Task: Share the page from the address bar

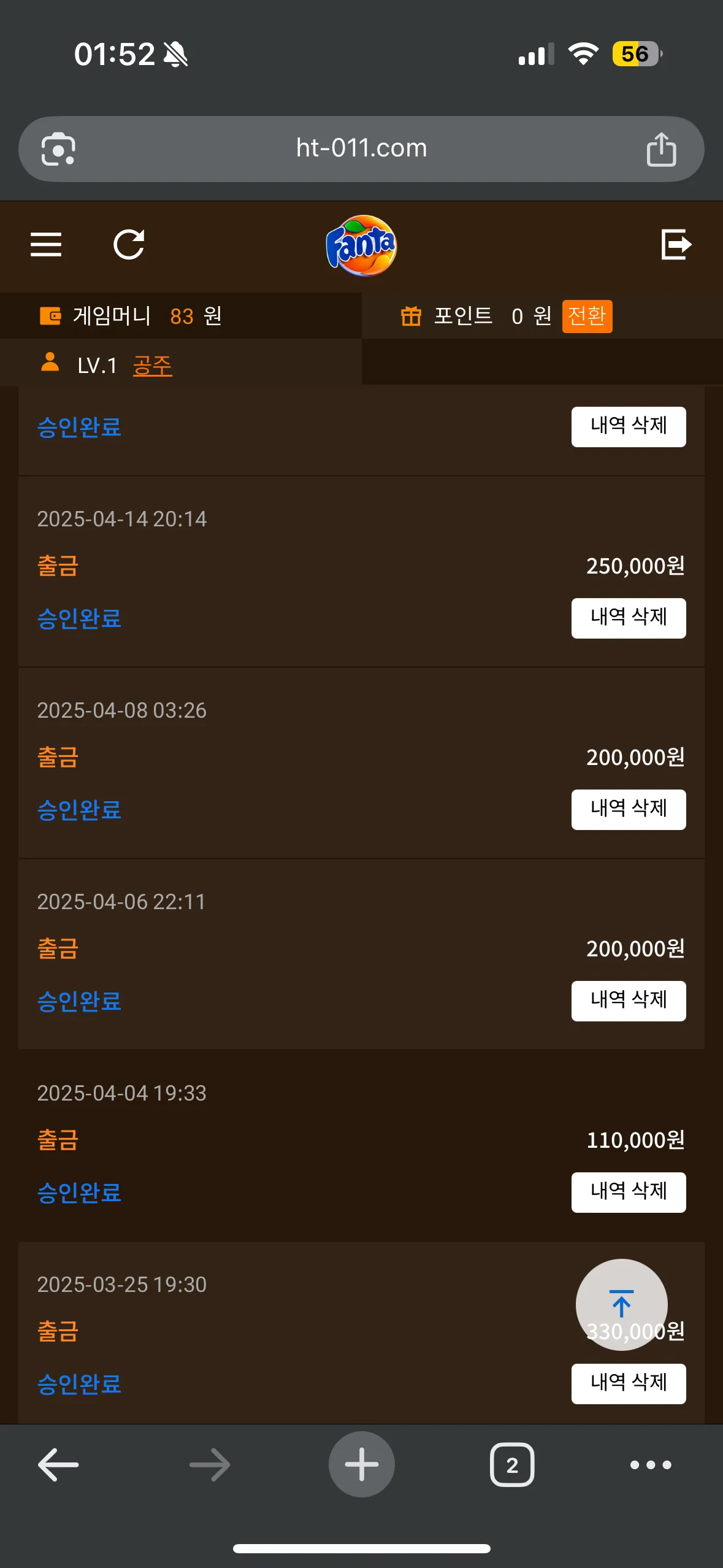Action: pyautogui.click(x=661, y=149)
